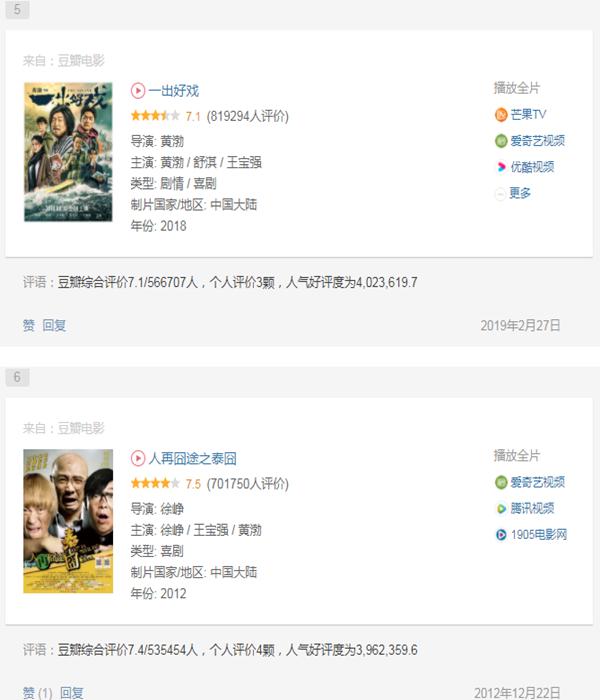
Task: Watch 一出好戏 on 爱奇艺视频
Action: (537, 141)
